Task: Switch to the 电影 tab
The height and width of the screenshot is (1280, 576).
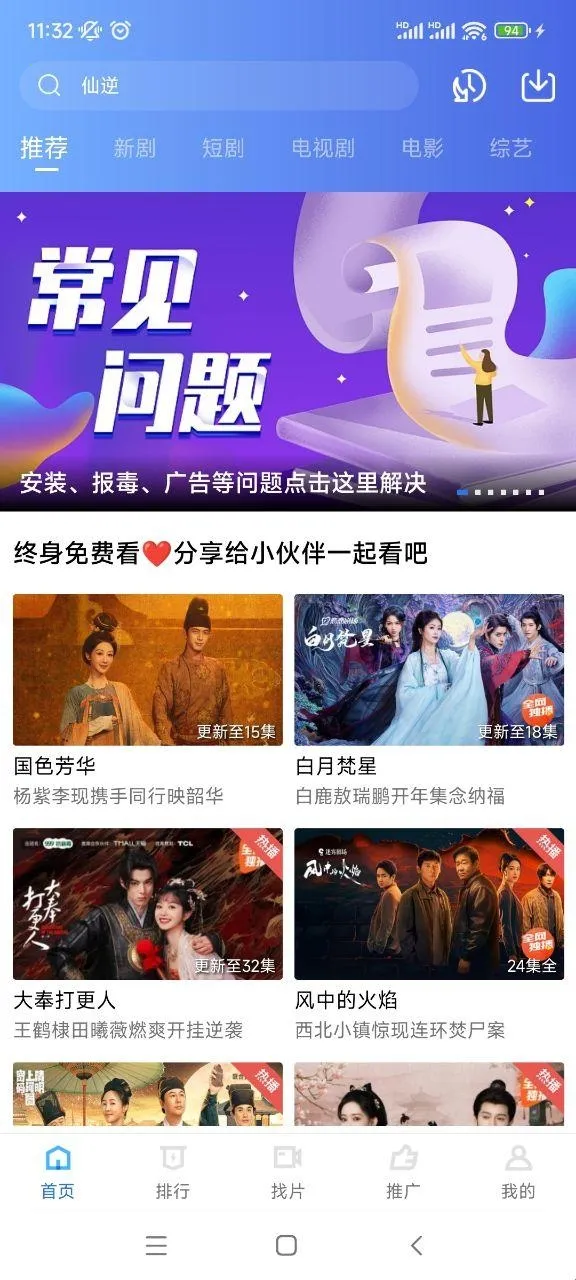Action: click(x=422, y=148)
